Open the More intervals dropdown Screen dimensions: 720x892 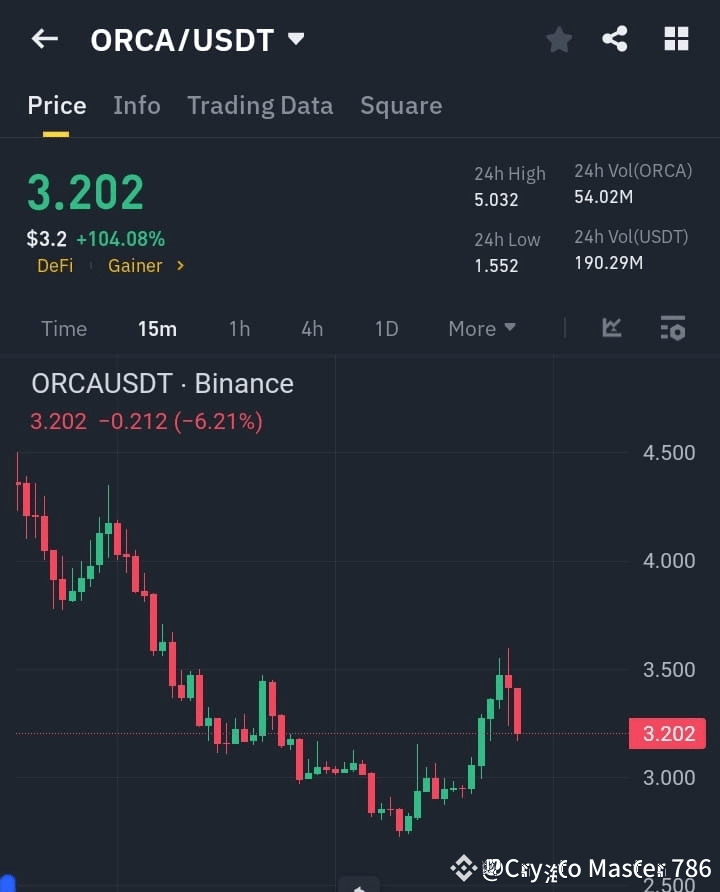(481, 328)
